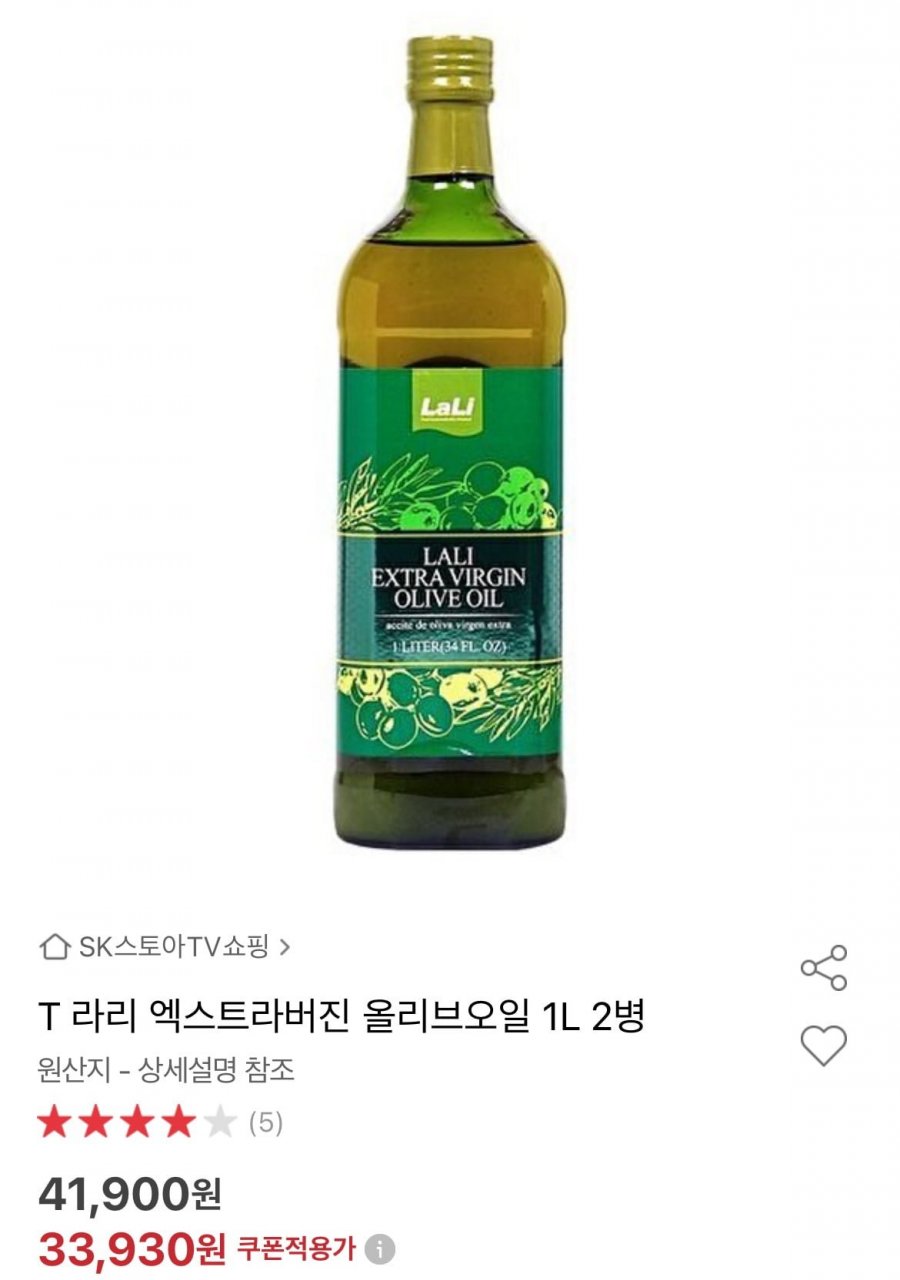This screenshot has height=1280, width=900.
Task: Open the olive oil product image
Action: pos(449,440)
